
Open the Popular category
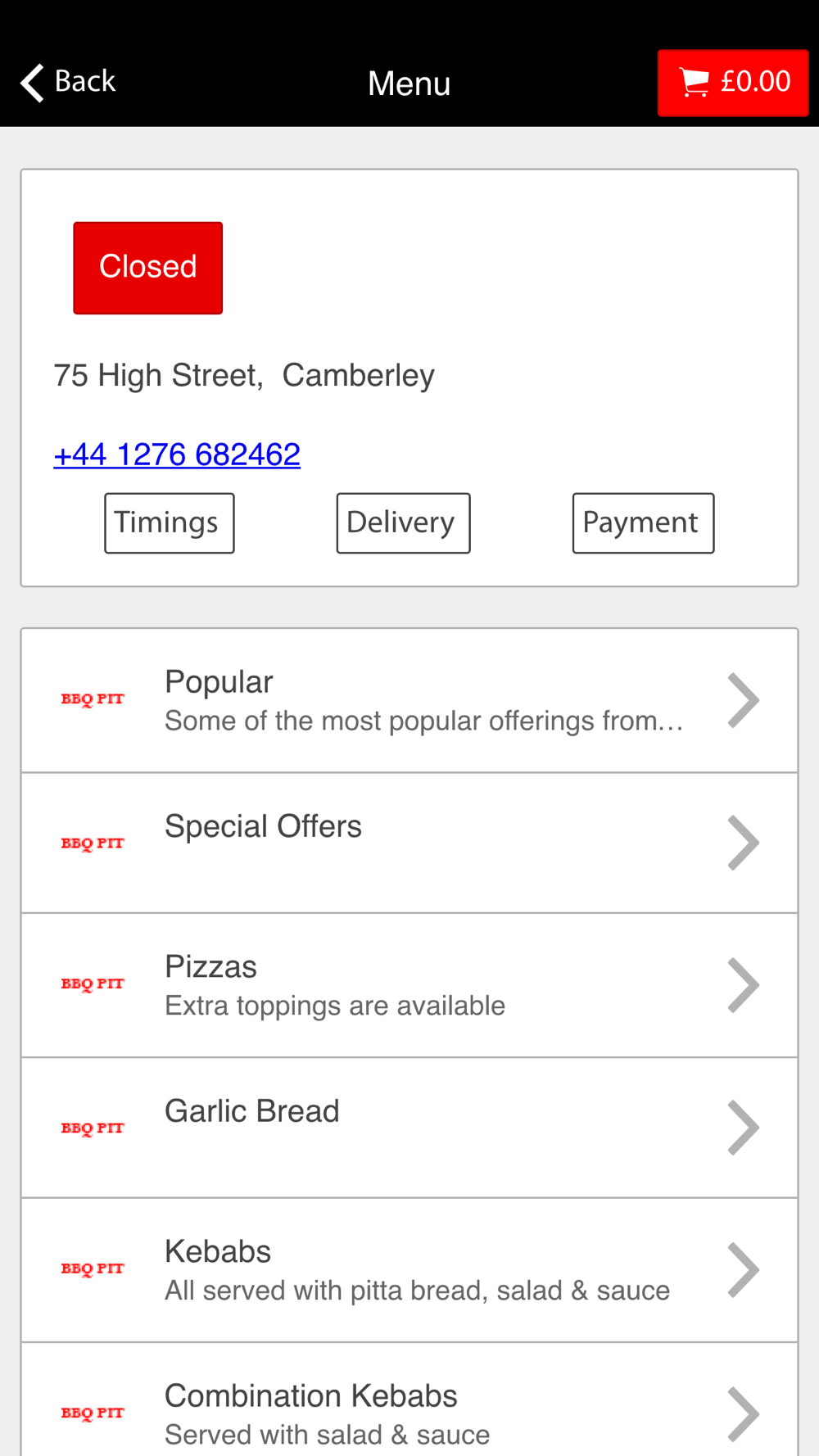point(409,700)
